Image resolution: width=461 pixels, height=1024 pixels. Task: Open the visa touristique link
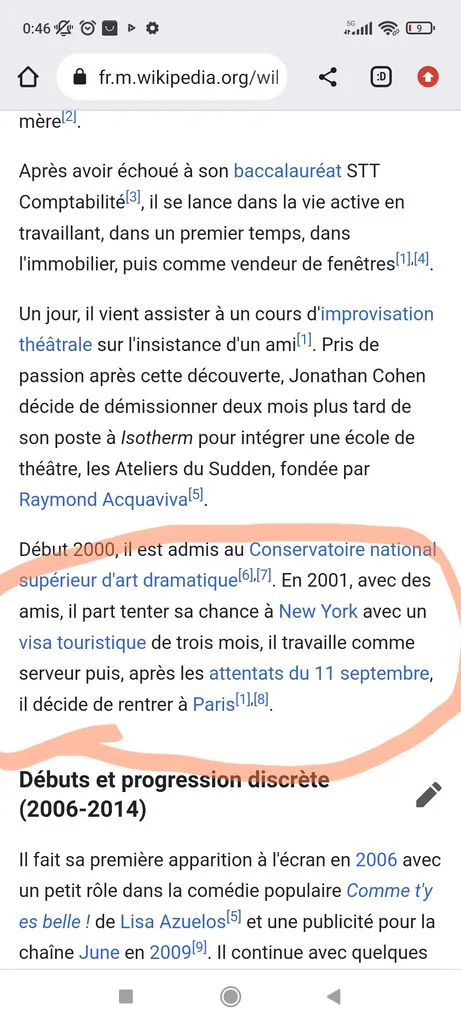point(82,643)
